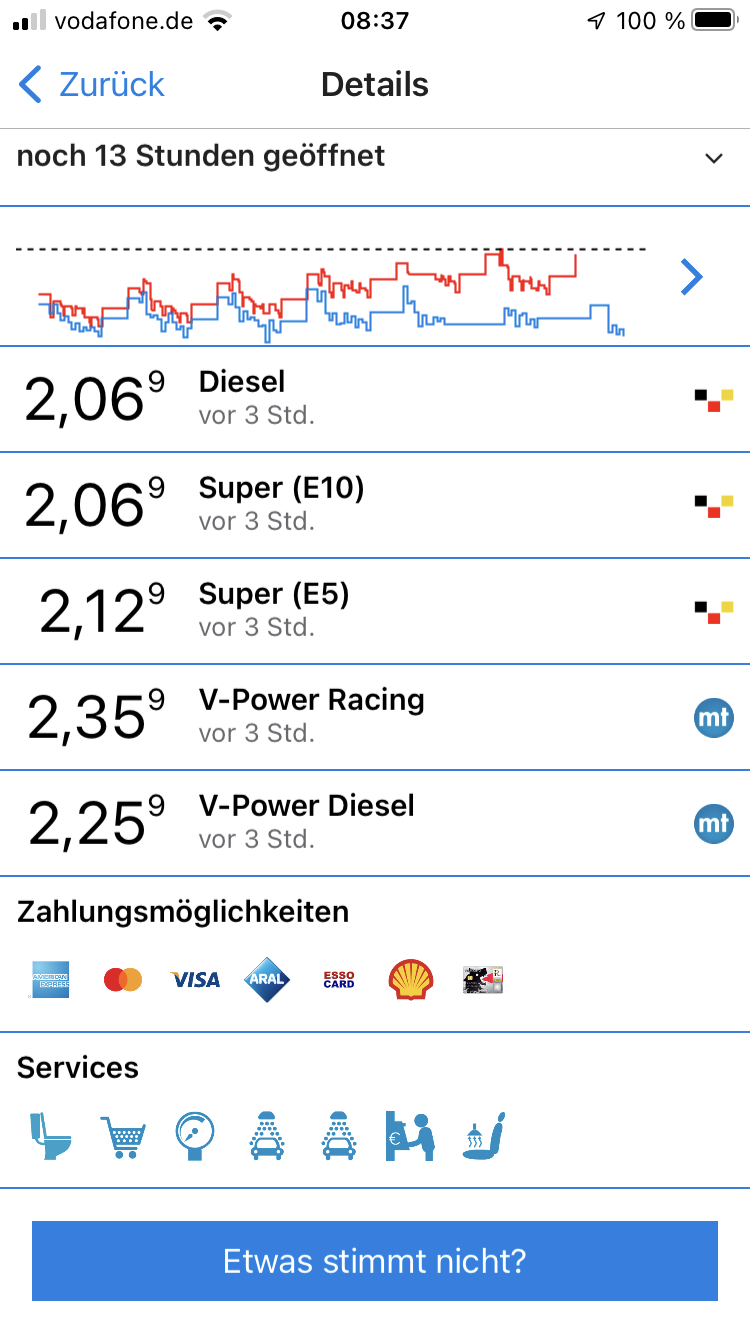
Task: Select the V-Power Racing price row
Action: point(375,717)
